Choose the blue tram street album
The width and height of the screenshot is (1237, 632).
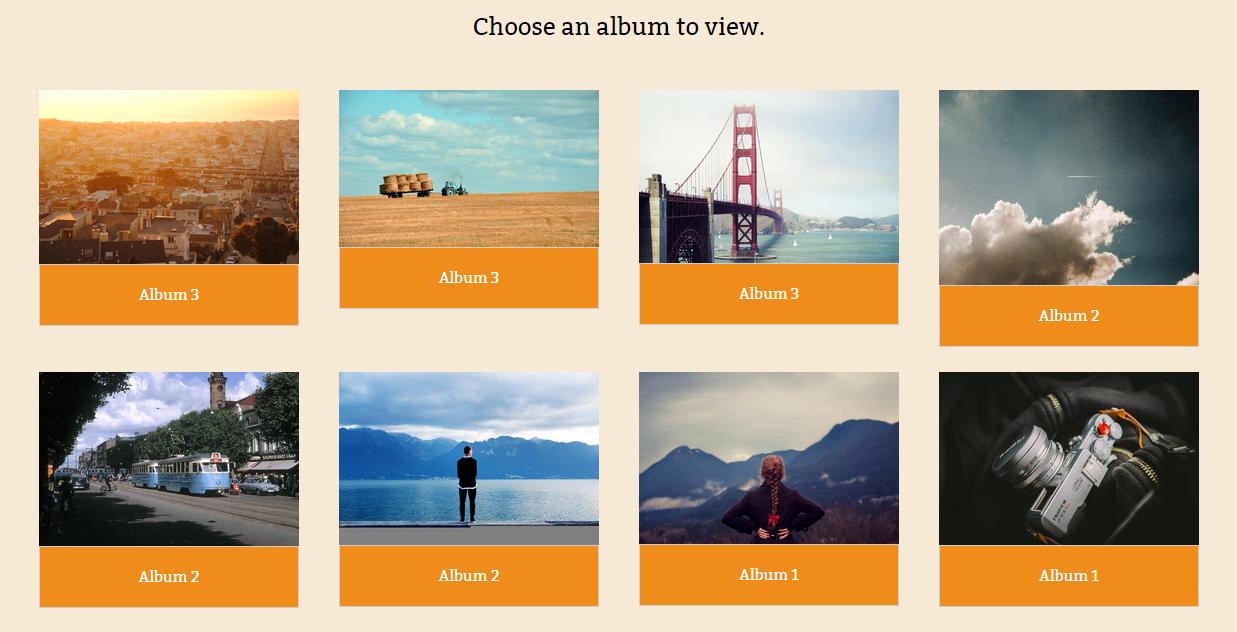(x=168, y=459)
